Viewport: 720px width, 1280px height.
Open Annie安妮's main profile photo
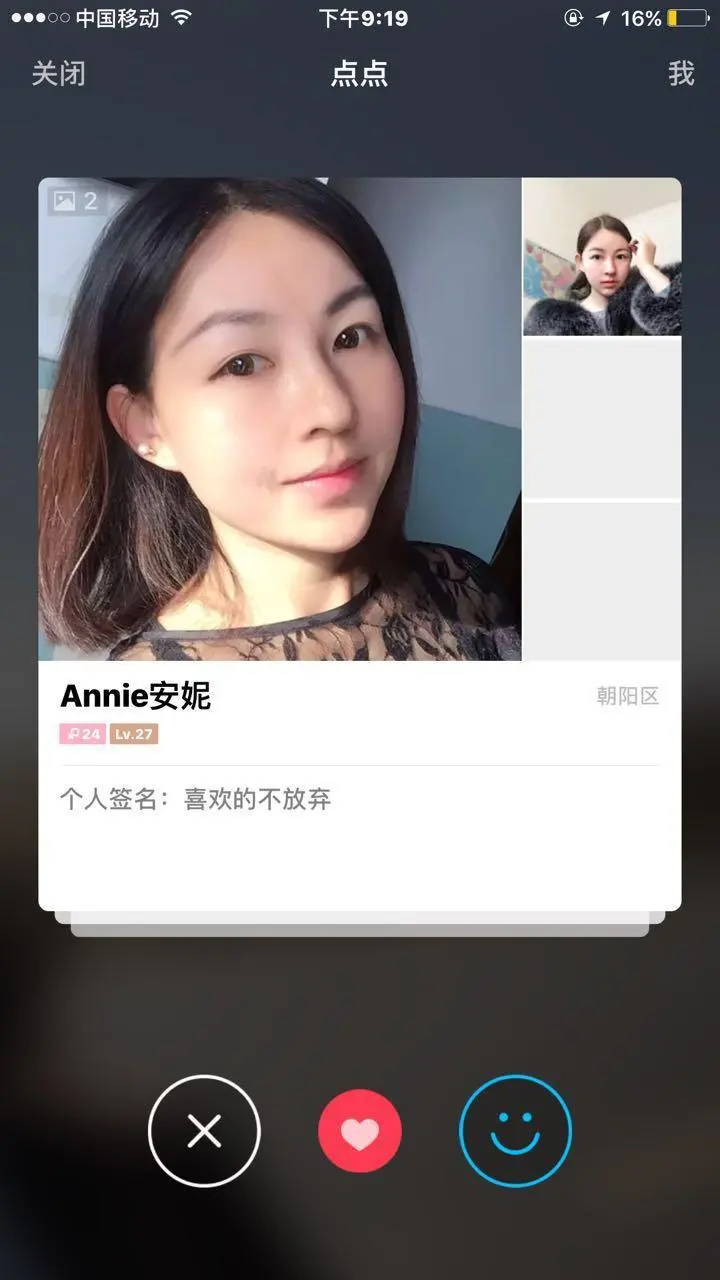(x=280, y=420)
